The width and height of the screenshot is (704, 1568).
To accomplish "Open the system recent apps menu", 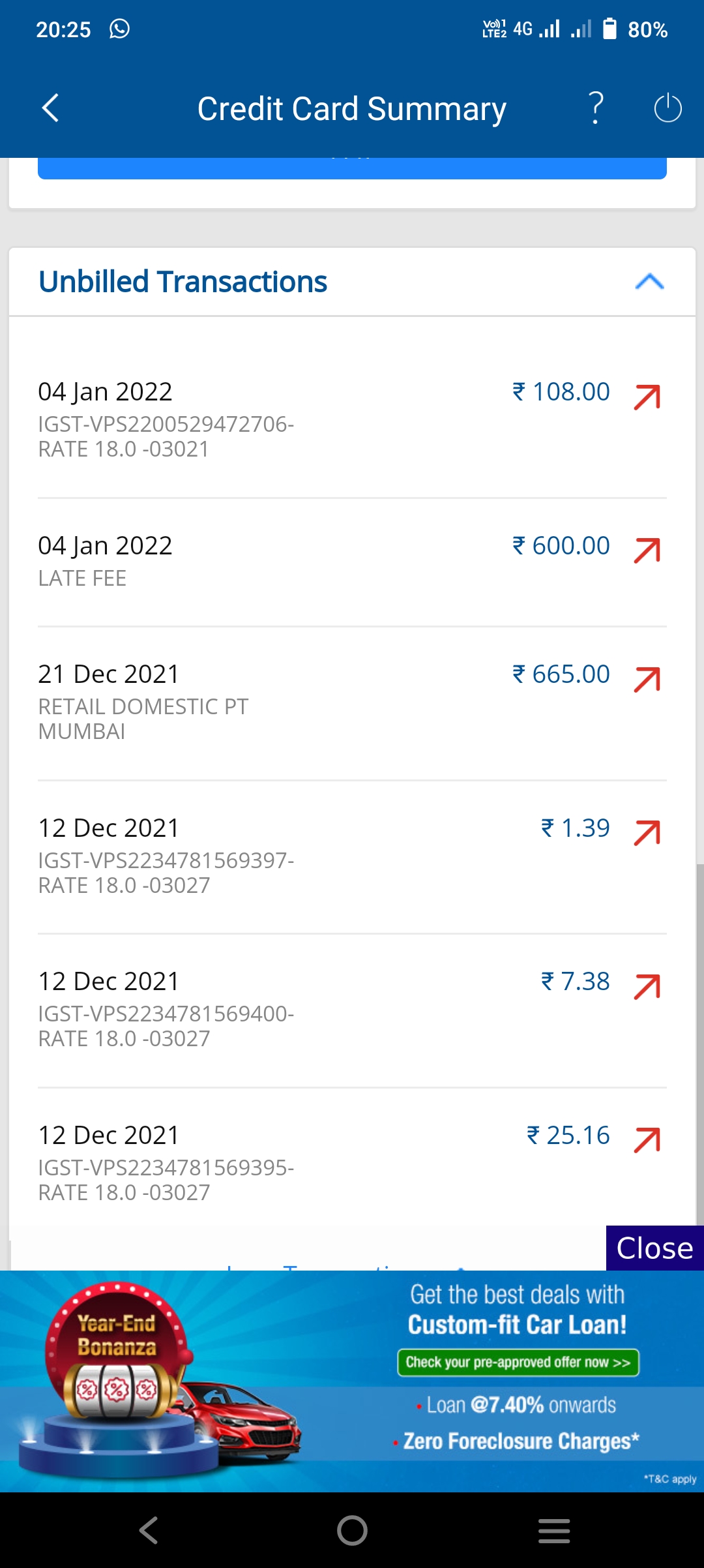I will (554, 1530).
